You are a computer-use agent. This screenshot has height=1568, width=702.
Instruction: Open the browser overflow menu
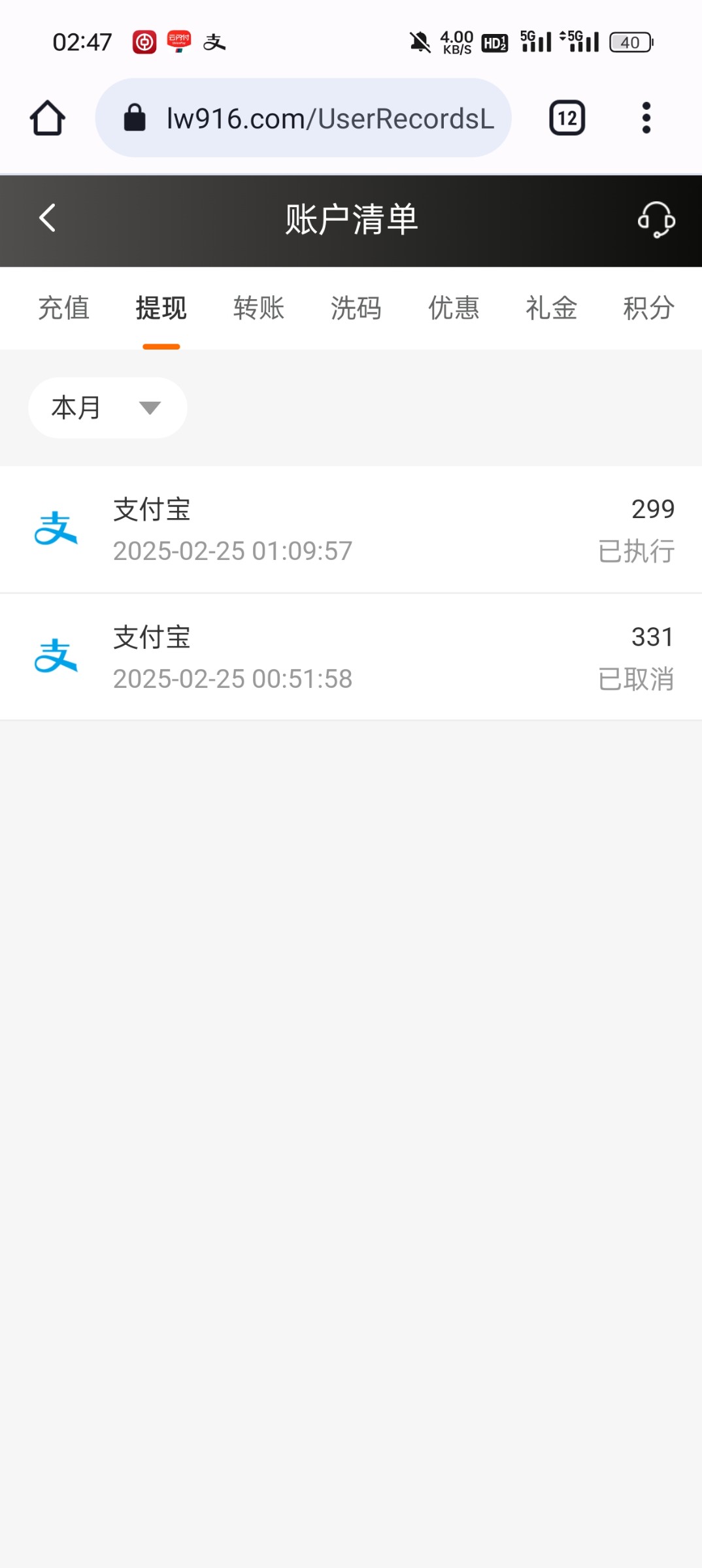pos(646,118)
